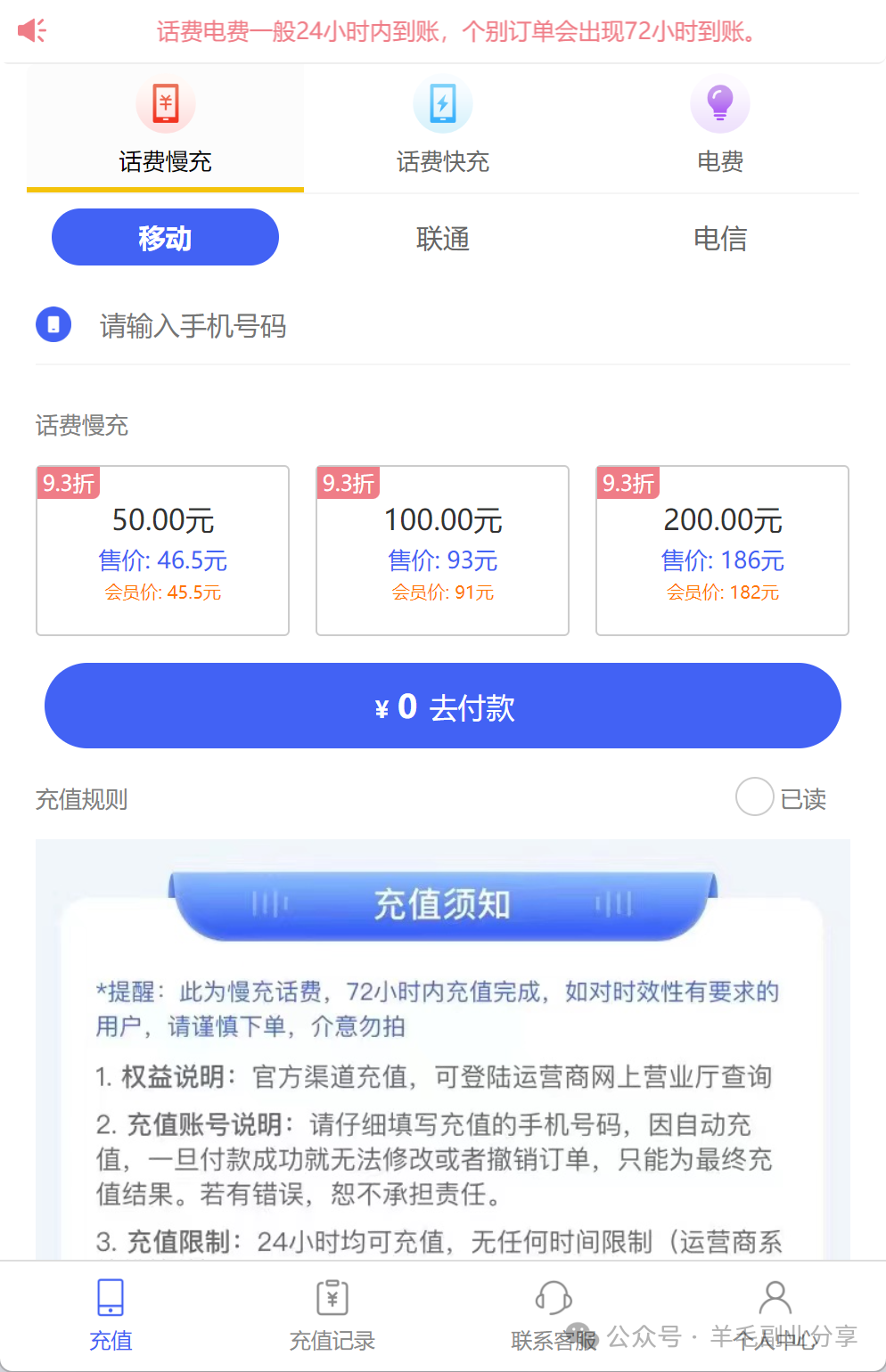Open 电费 via the light bulb icon
Image resolution: width=886 pixels, height=1372 pixels.
click(719, 103)
